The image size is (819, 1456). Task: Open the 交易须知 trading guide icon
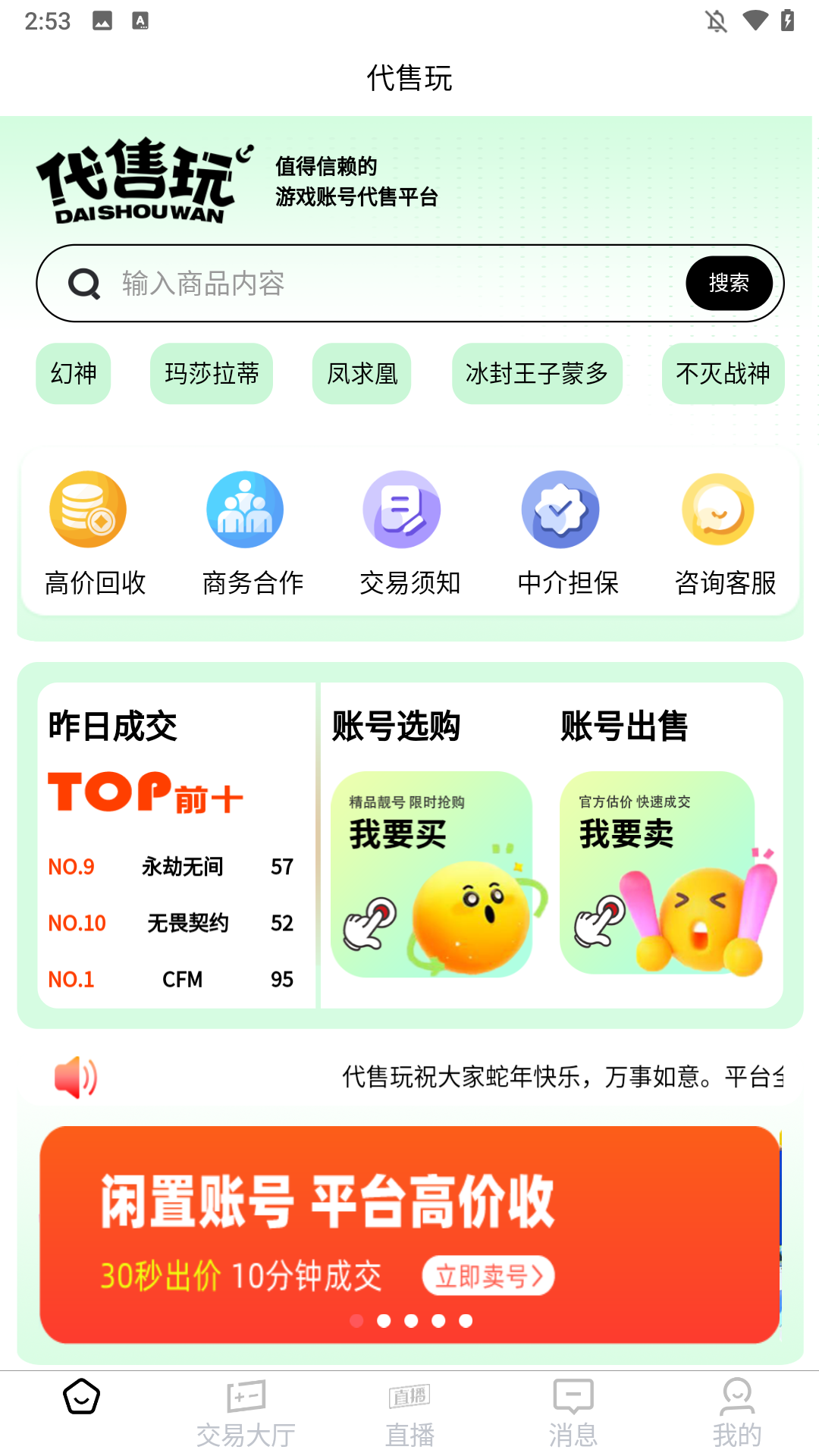click(x=402, y=508)
